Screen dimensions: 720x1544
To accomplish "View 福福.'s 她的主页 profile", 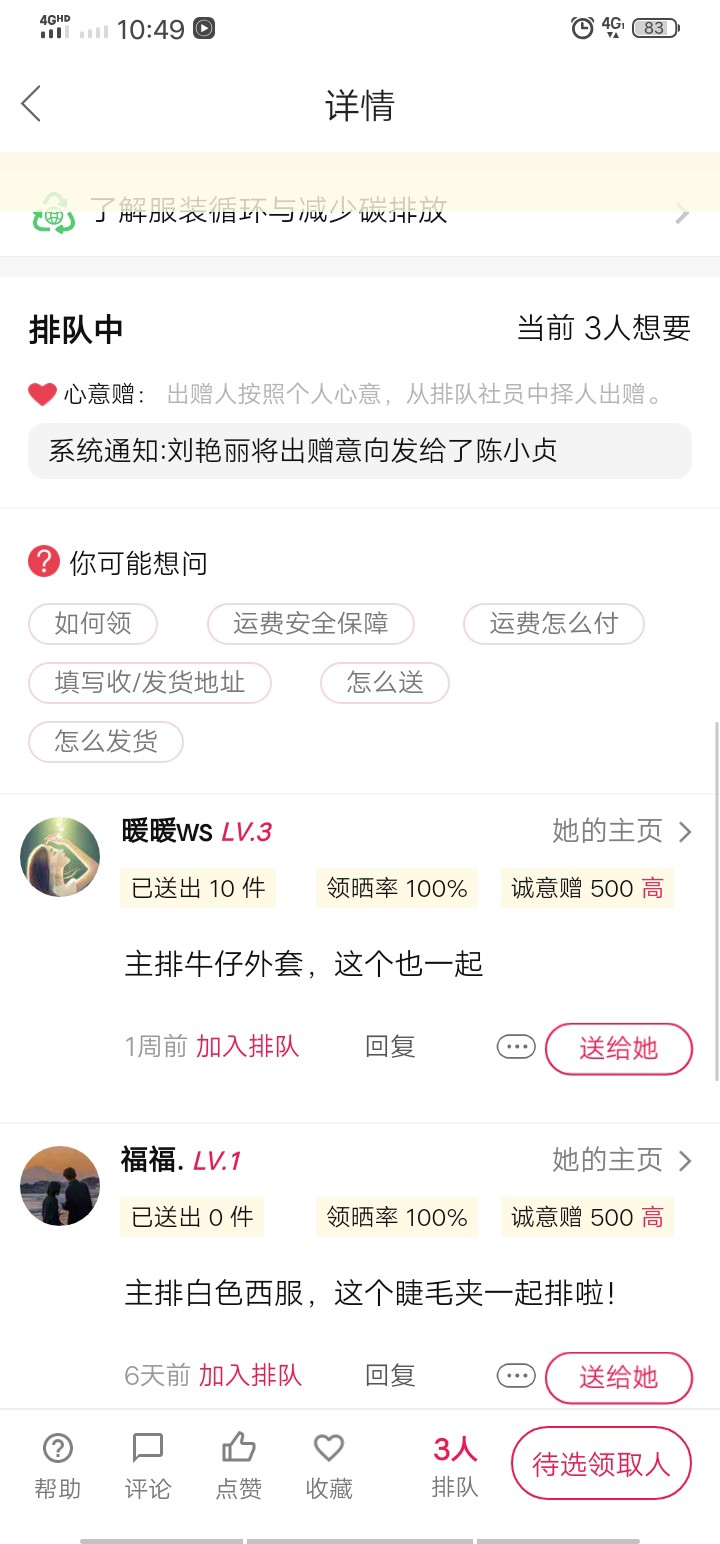I will click(621, 1160).
